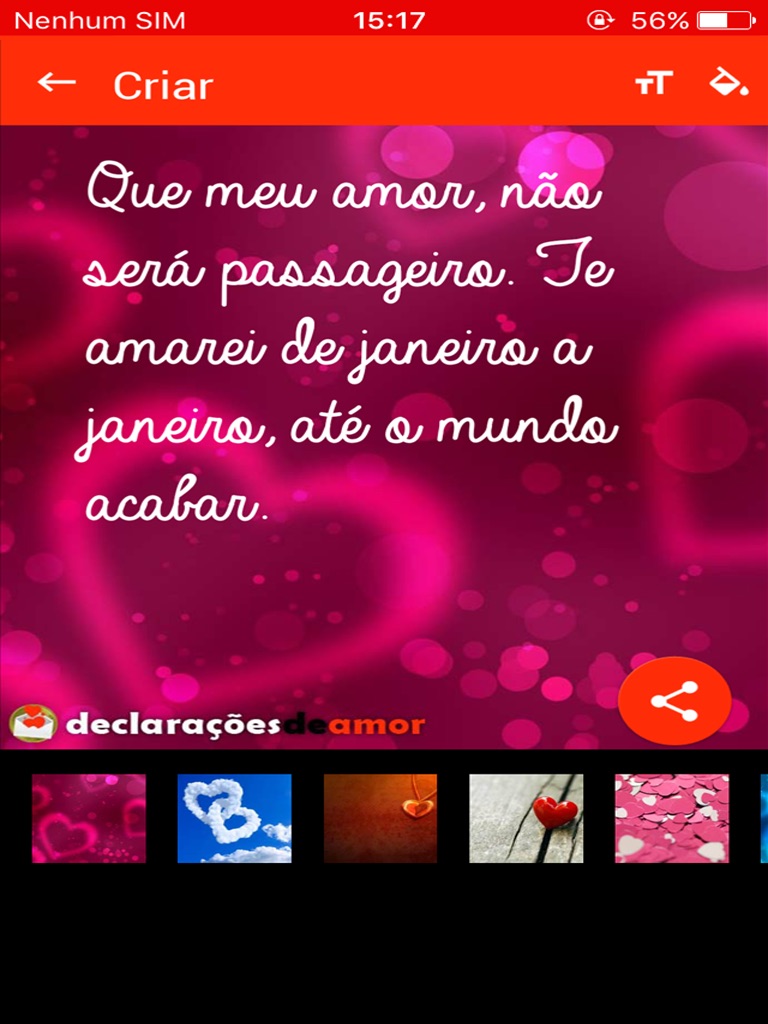Open the text size tool
768x1024 pixels.
click(x=654, y=84)
